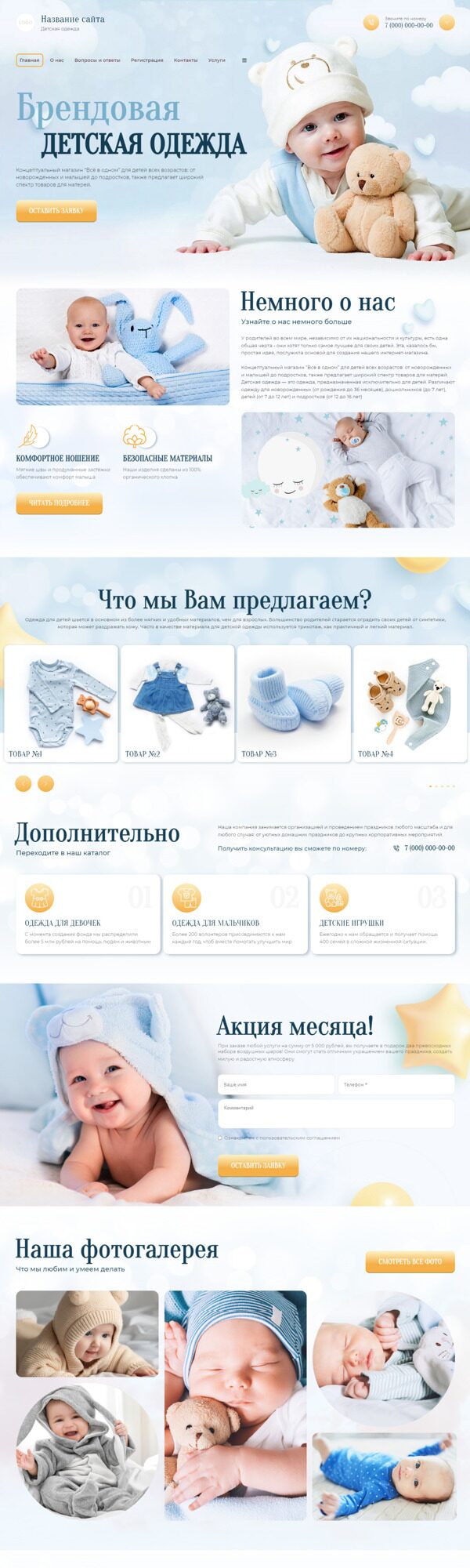Show the previous products with the left arrow
This screenshot has height=1568, width=470.
(x=23, y=783)
